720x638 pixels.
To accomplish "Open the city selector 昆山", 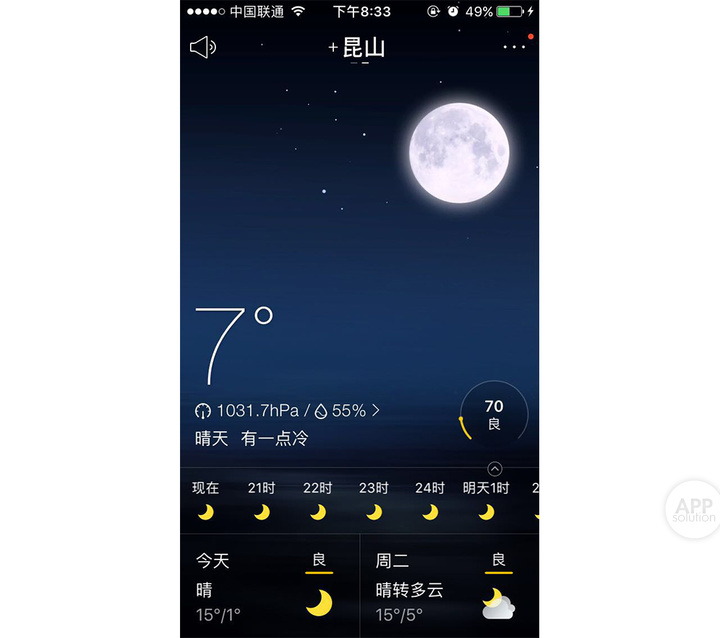I will coord(357,48).
